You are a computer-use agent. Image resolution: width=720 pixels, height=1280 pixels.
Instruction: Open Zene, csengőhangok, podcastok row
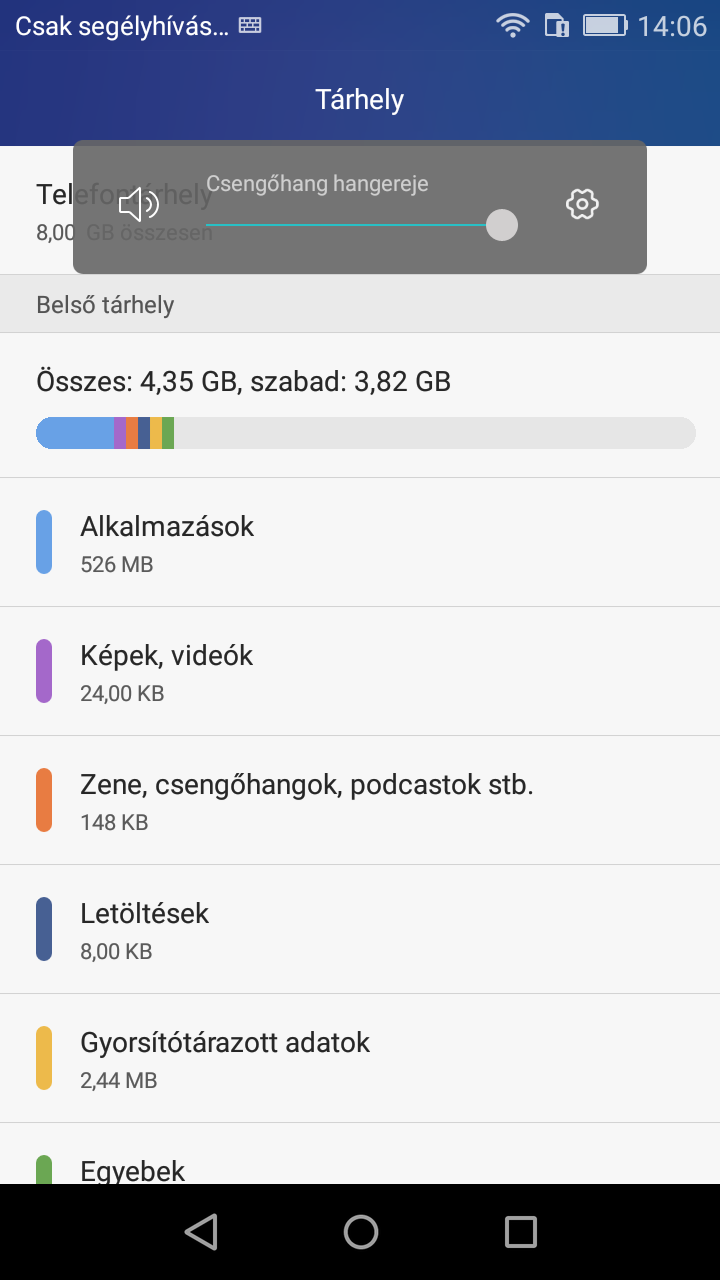360,800
